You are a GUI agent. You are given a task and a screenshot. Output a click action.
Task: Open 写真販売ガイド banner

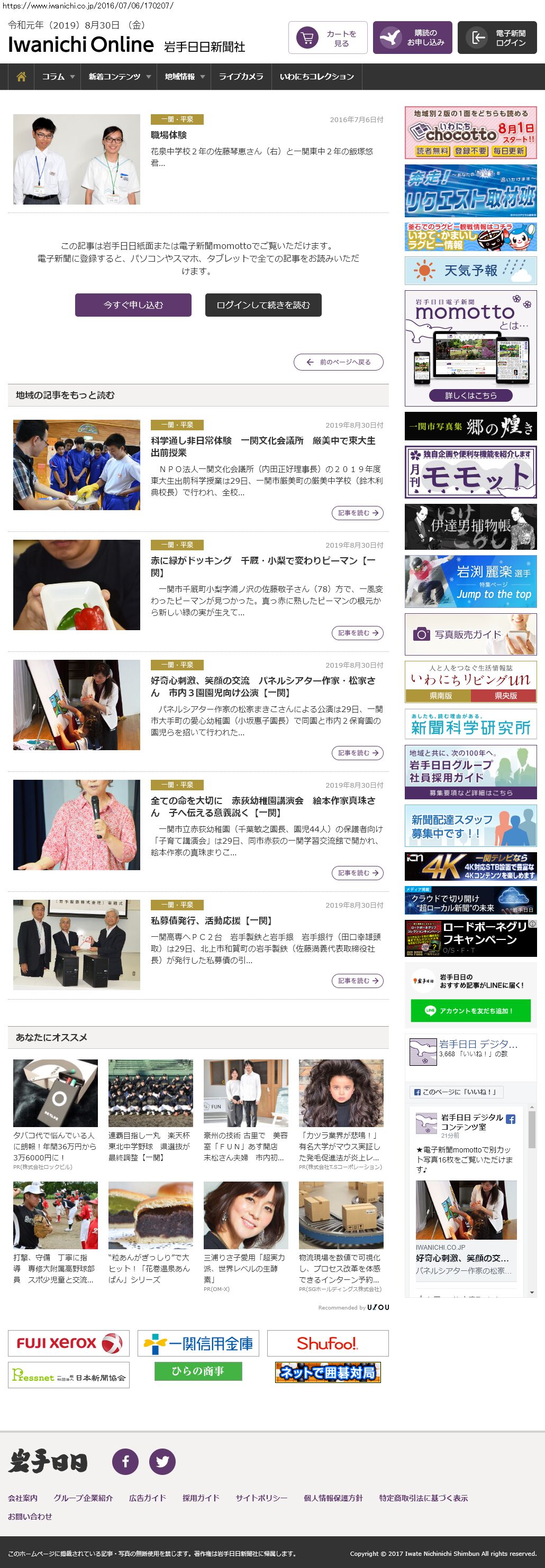click(470, 634)
